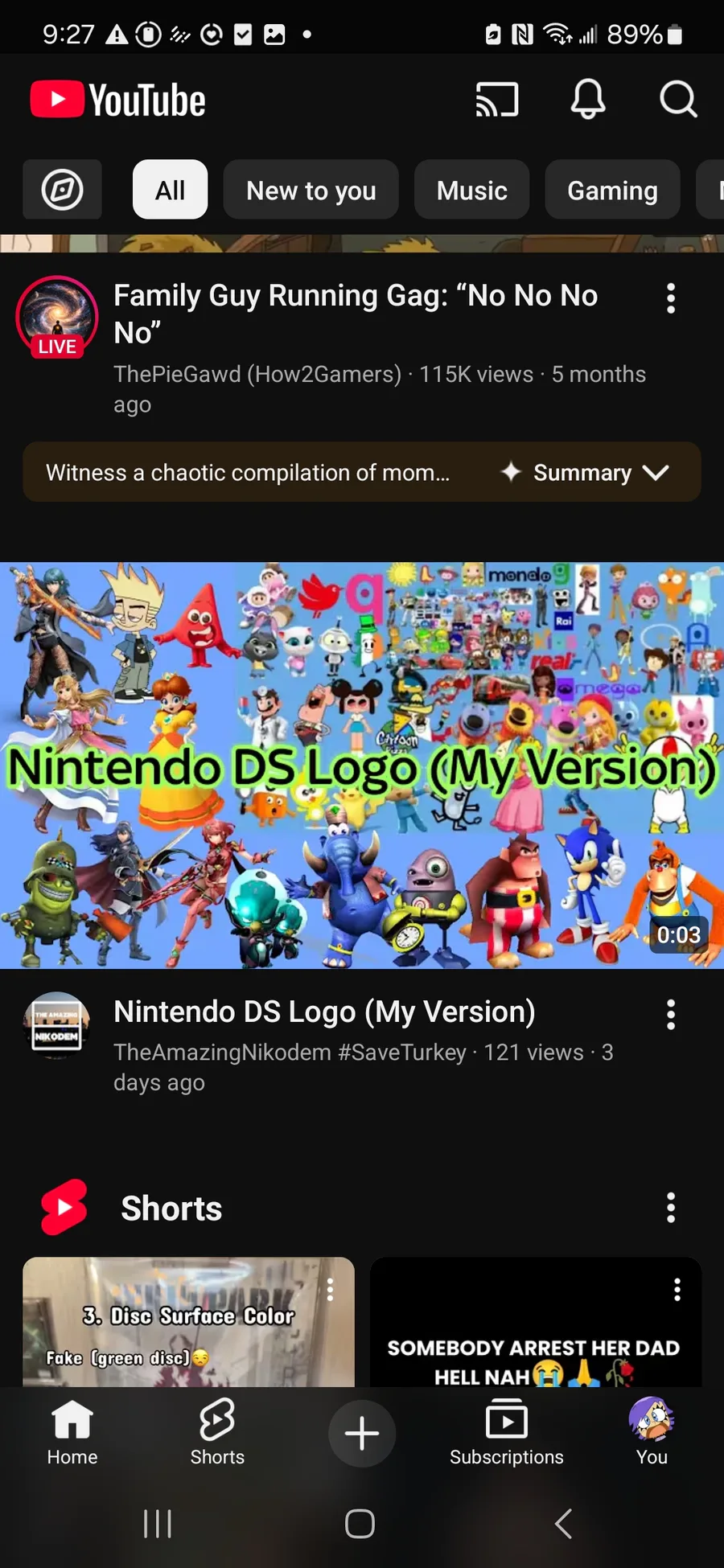
Task: Filter feed by Music
Action: [471, 191]
